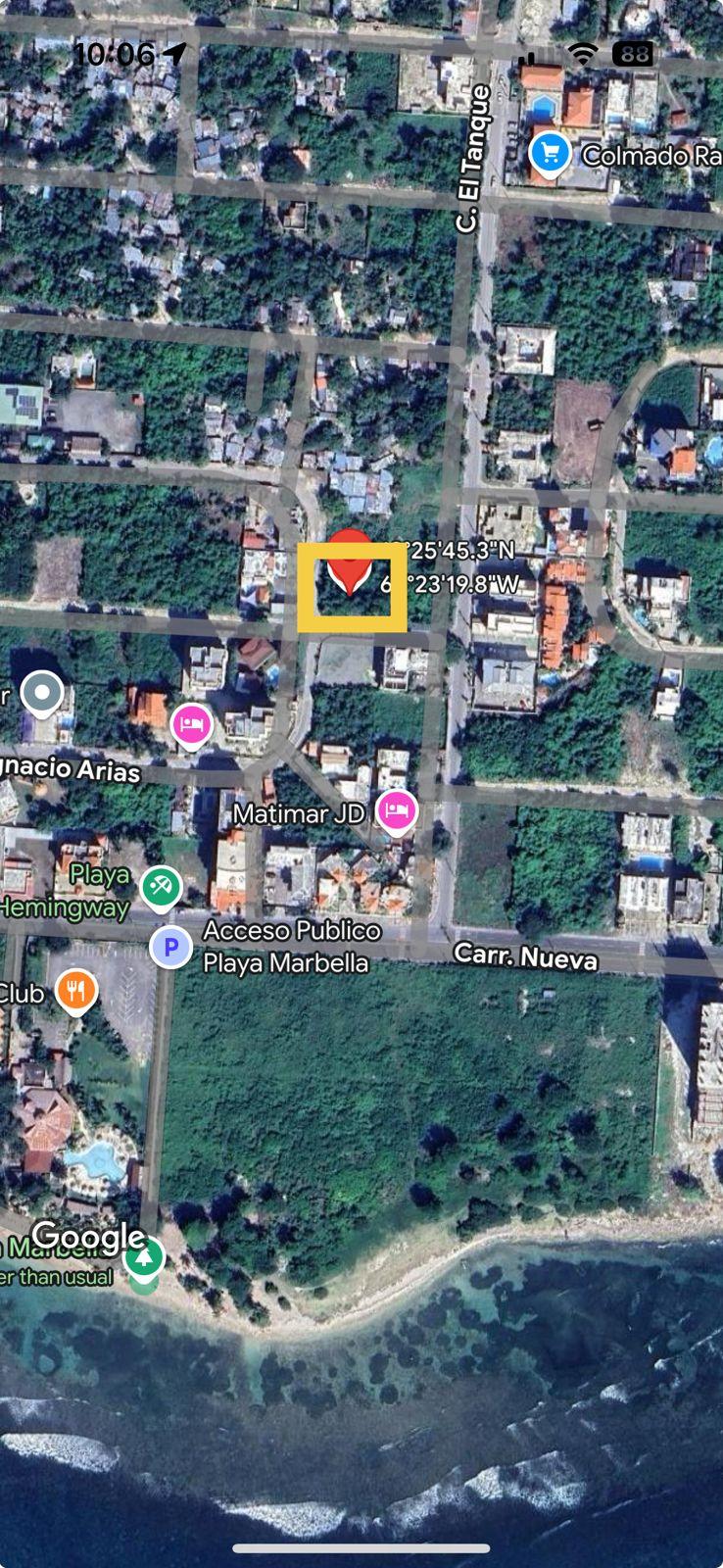The image size is (723, 1568).
Task: Open the green park marker near the beach
Action: coord(144,1257)
